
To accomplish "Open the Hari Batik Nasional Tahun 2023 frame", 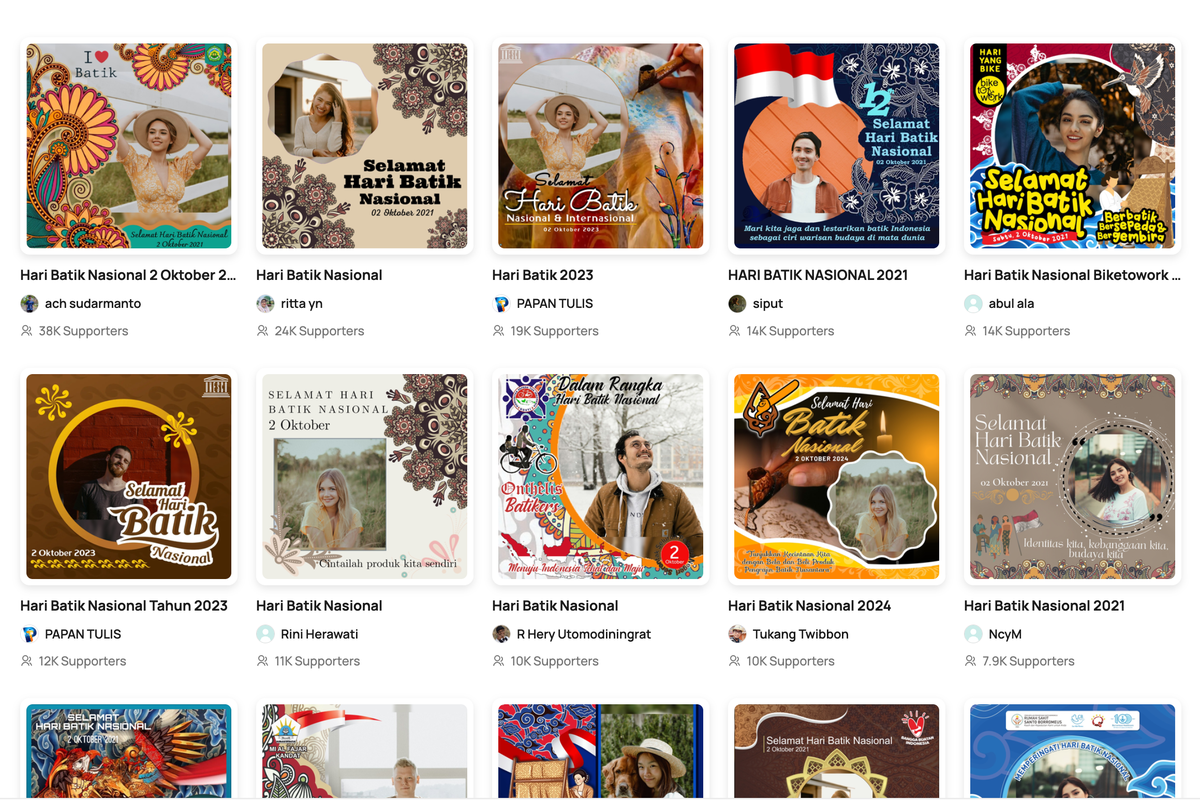I will click(129, 477).
